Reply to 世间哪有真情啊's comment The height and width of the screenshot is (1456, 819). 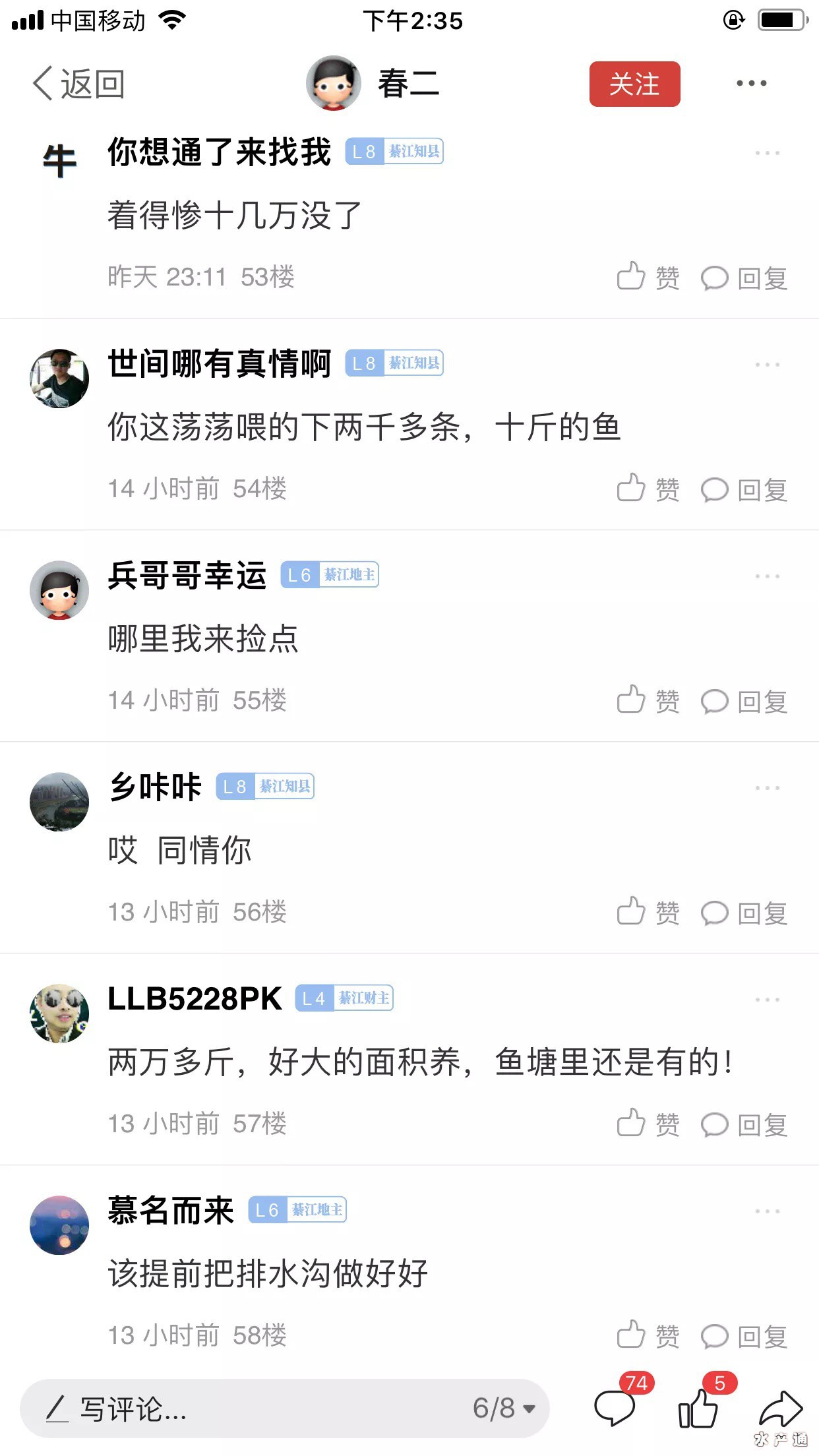744,490
